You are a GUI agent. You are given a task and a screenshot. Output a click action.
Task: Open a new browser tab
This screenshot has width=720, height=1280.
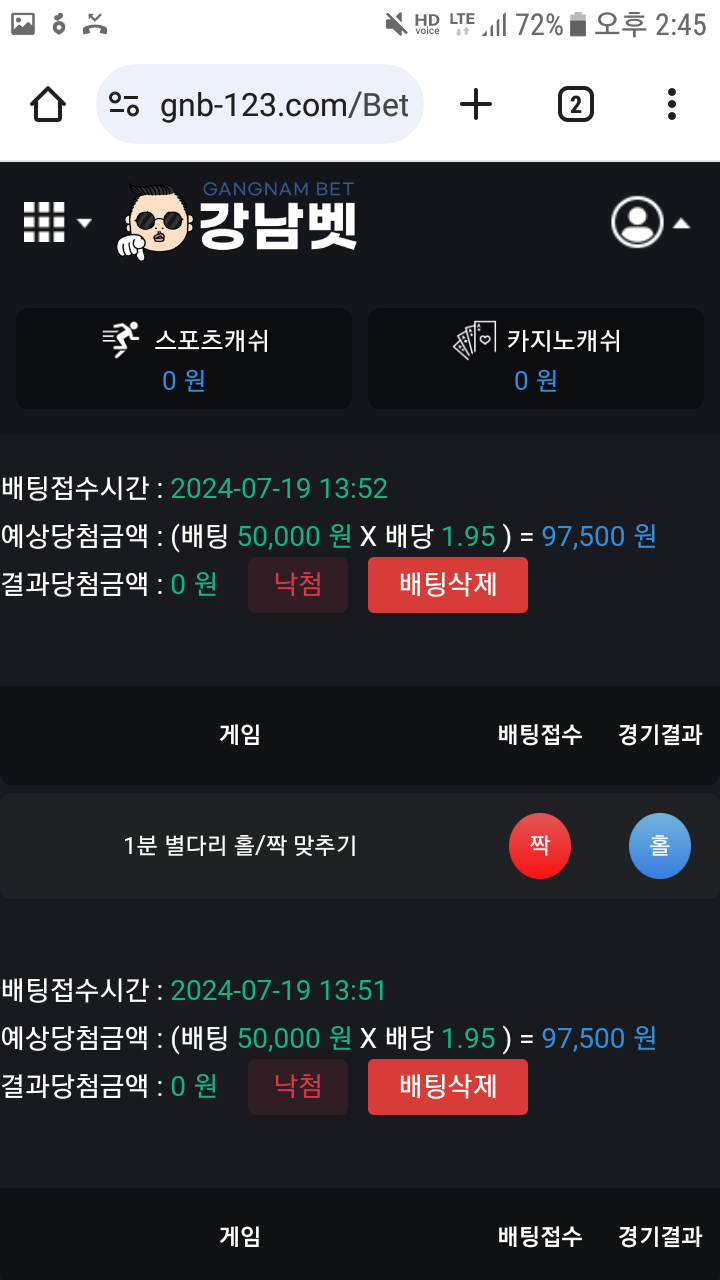(x=476, y=104)
